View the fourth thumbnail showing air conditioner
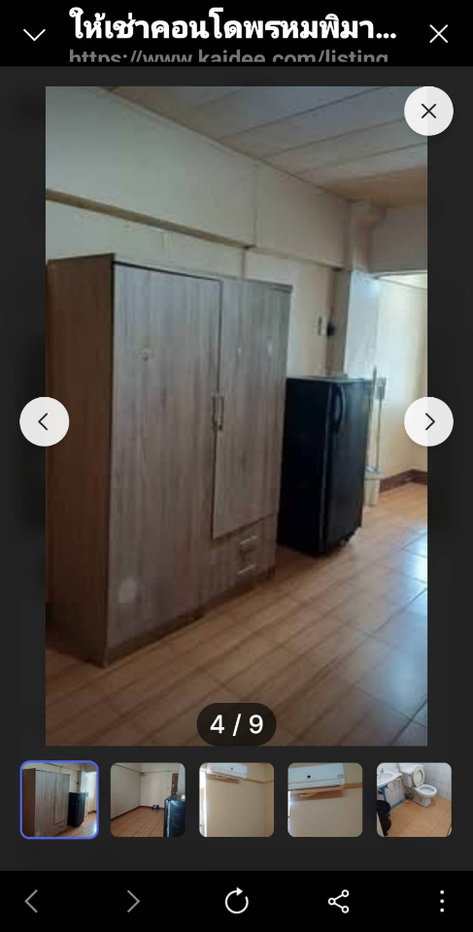 (x=325, y=799)
